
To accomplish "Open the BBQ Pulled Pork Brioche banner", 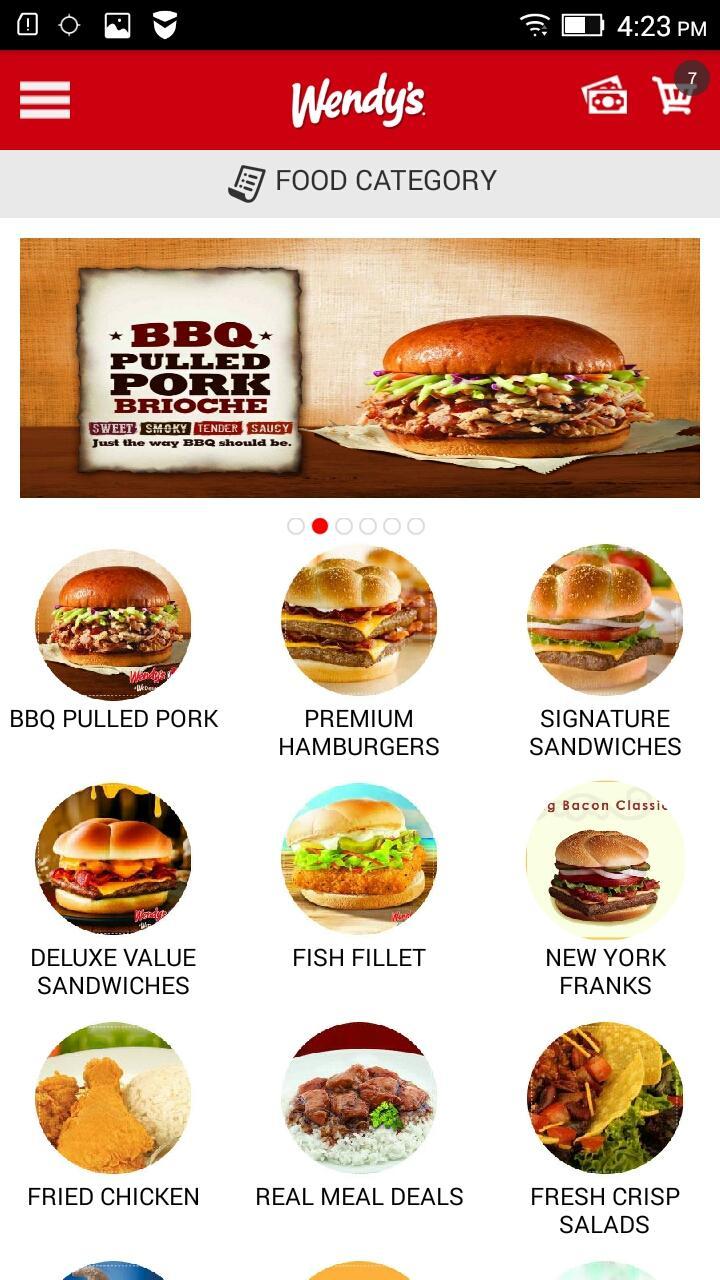I will point(359,367).
